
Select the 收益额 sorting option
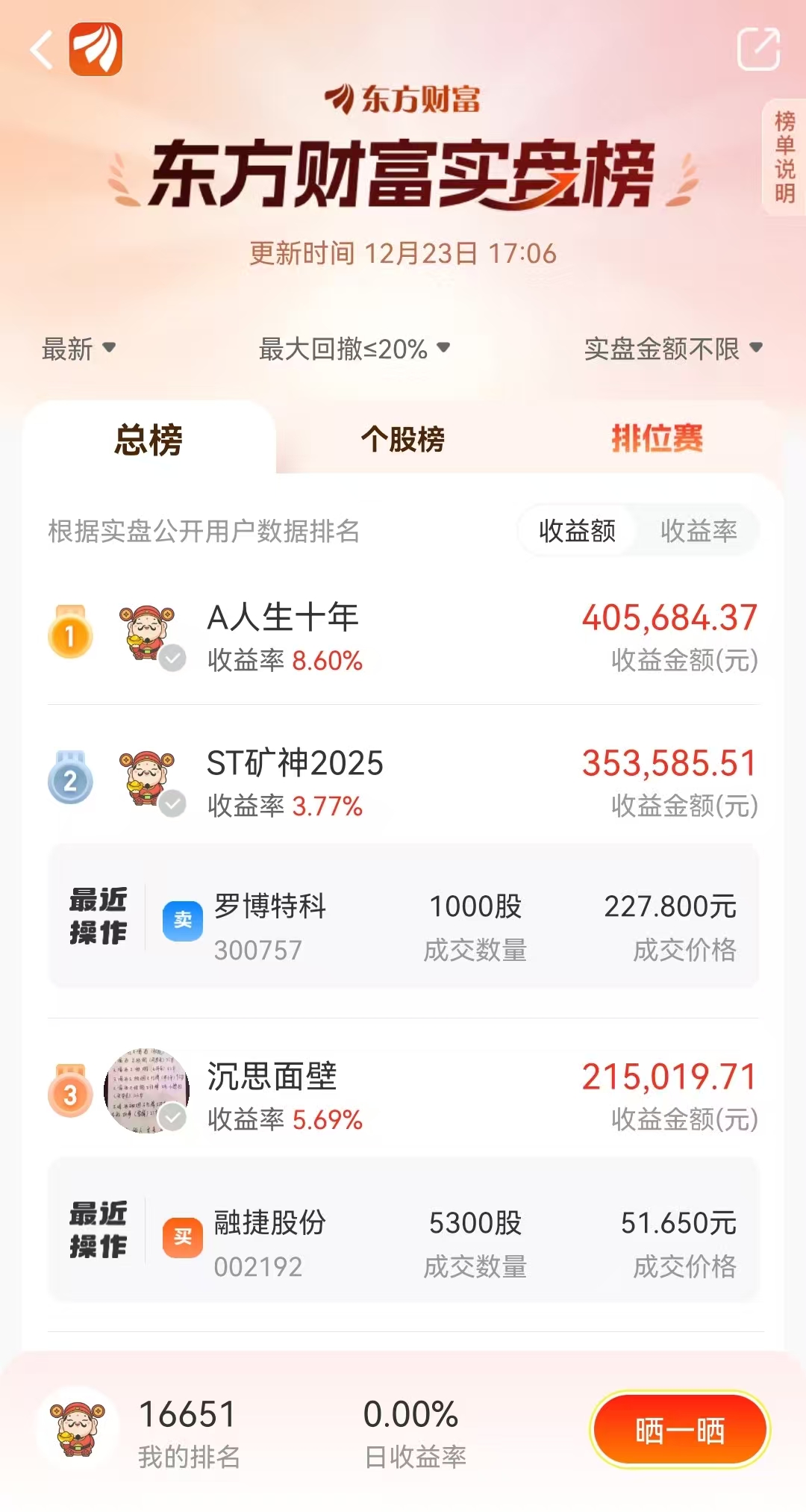click(578, 530)
